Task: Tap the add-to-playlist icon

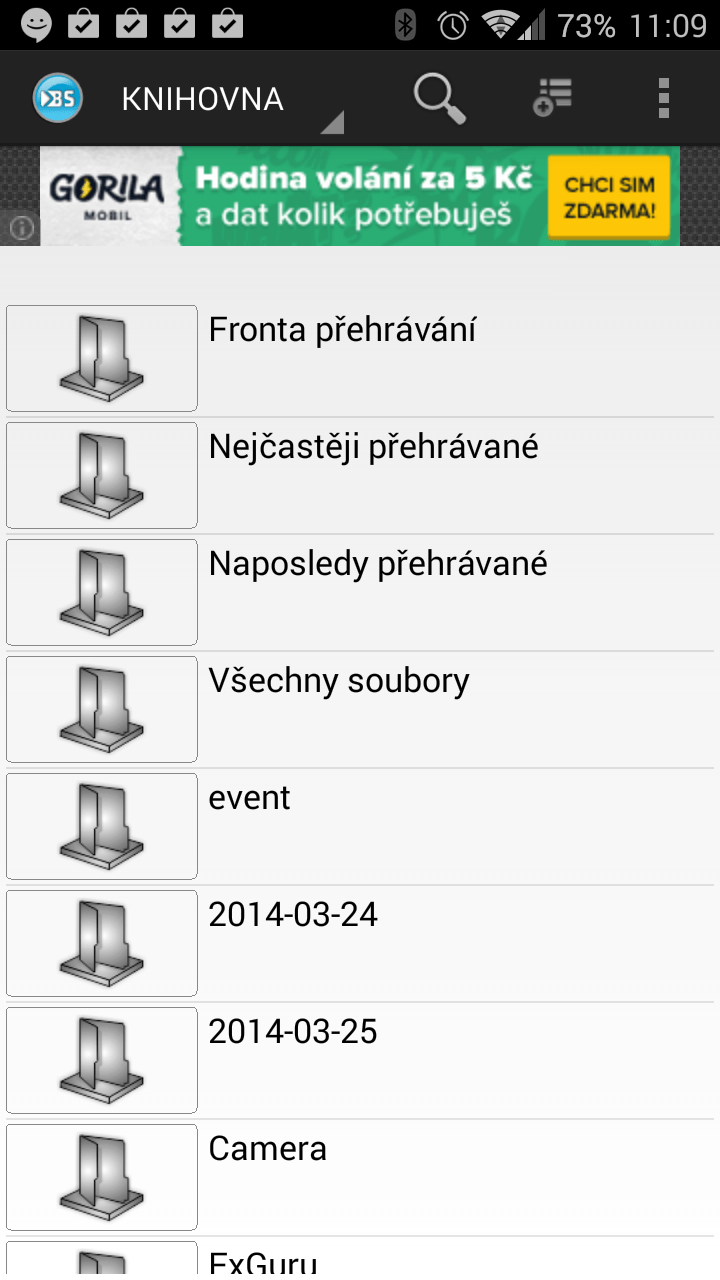Action: (552, 99)
